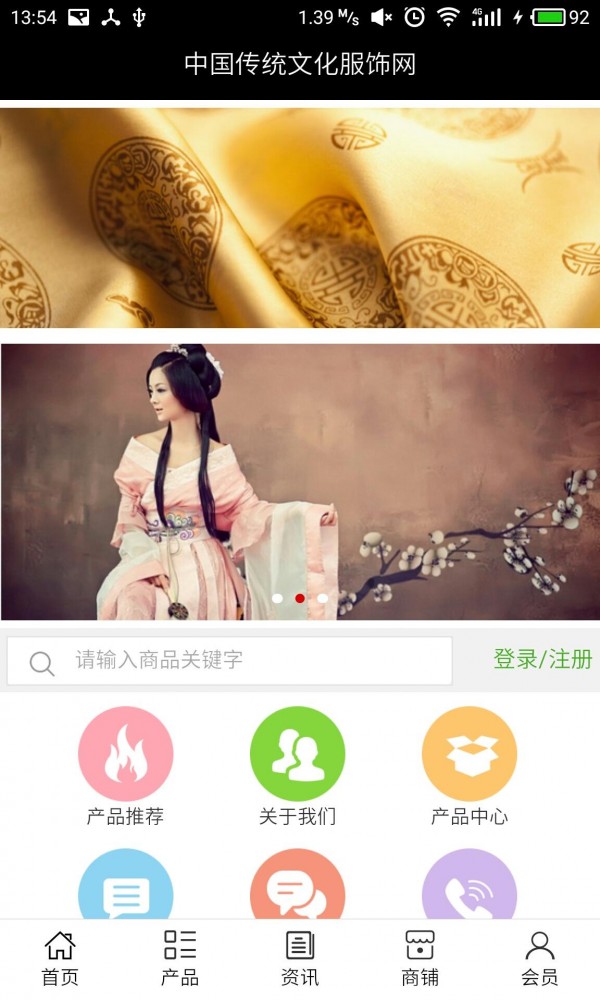Switch to the 商铺 shops tab

coord(420,958)
